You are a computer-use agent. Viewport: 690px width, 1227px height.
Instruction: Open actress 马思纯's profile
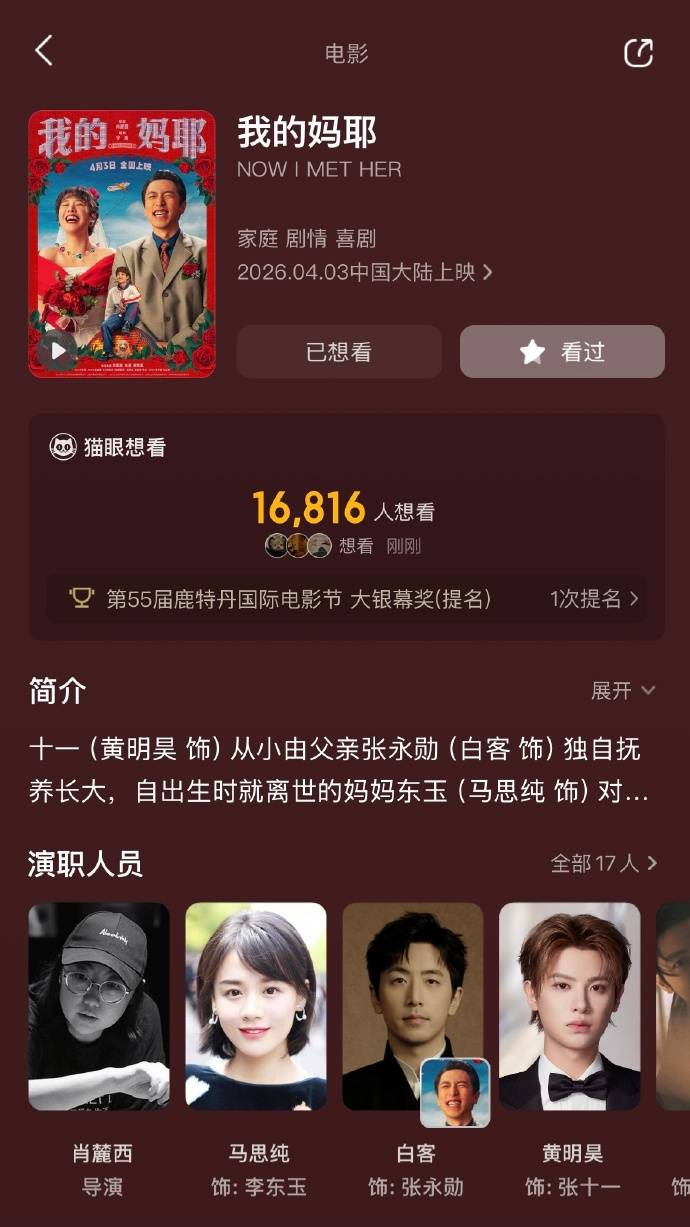tap(256, 1006)
